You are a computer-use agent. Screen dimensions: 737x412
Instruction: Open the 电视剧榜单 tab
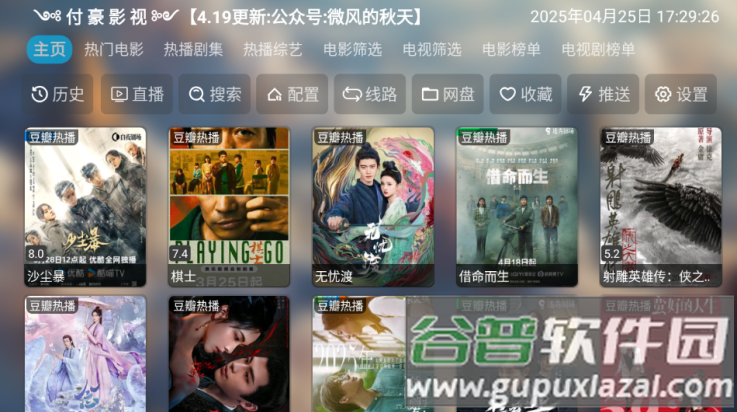[x=598, y=49]
